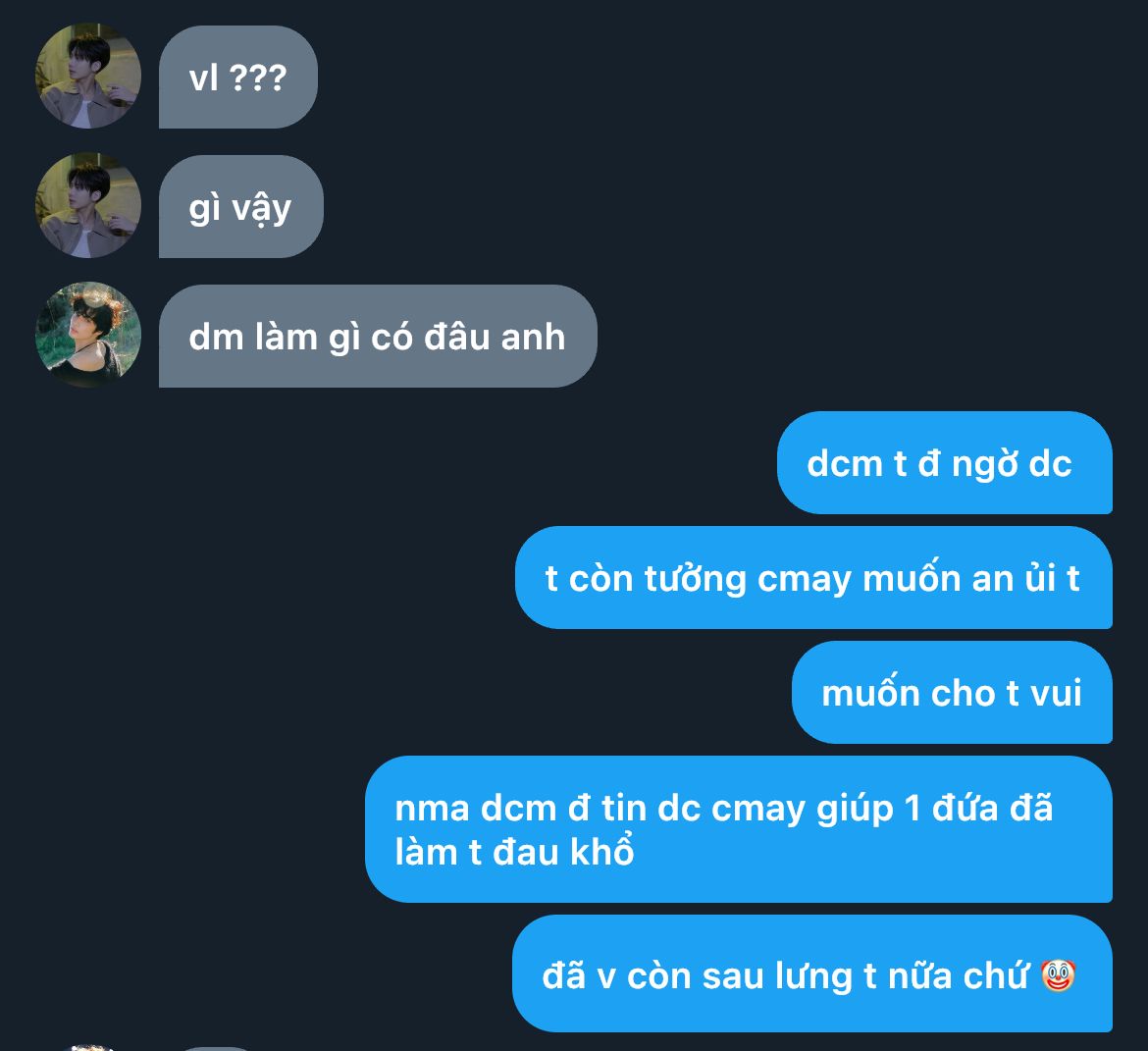Tap the "muốn cho t vui" message bubble
Screen dimensions: 1148x1051
point(952,692)
